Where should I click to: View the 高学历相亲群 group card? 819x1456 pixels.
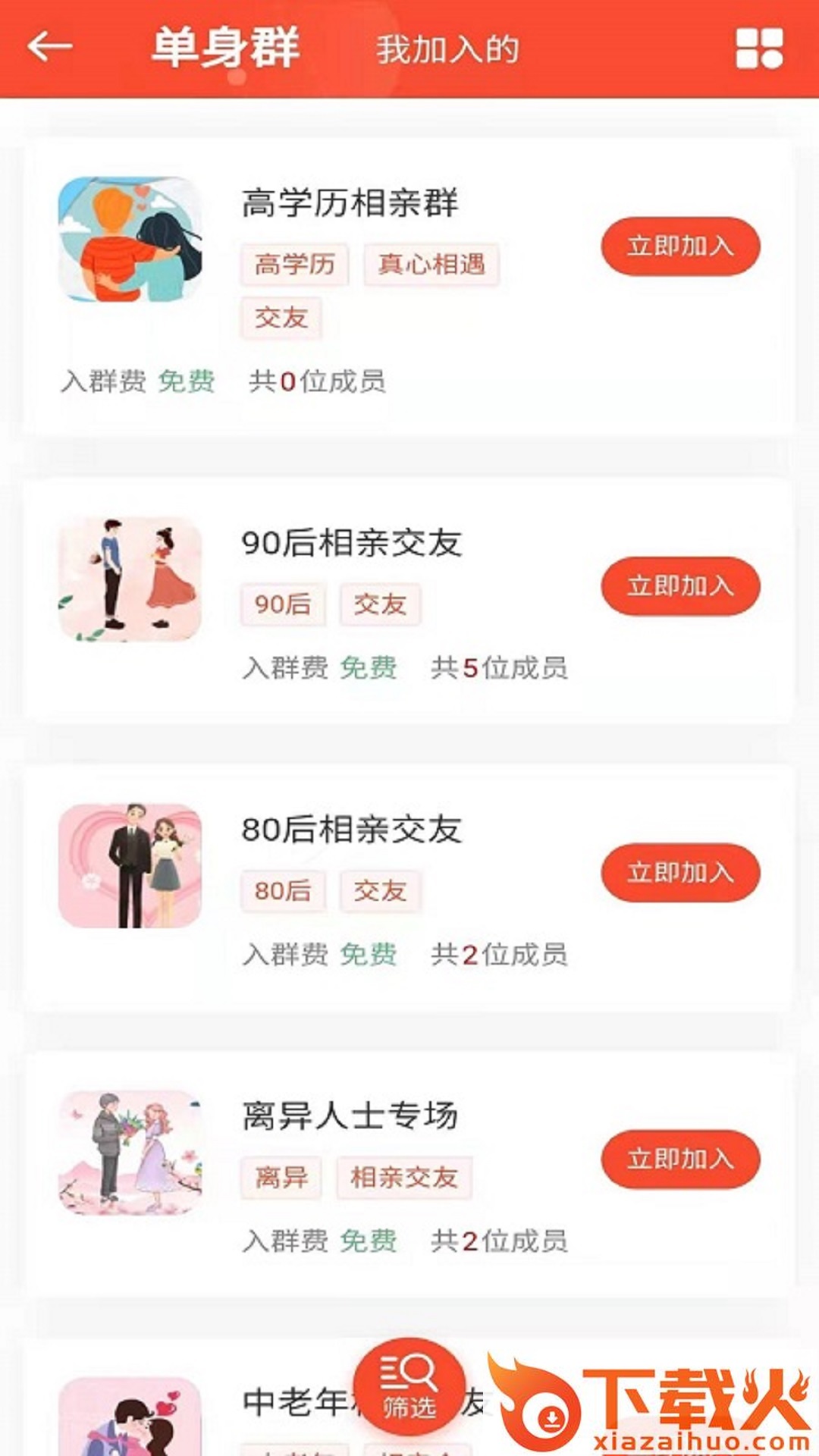[349, 203]
